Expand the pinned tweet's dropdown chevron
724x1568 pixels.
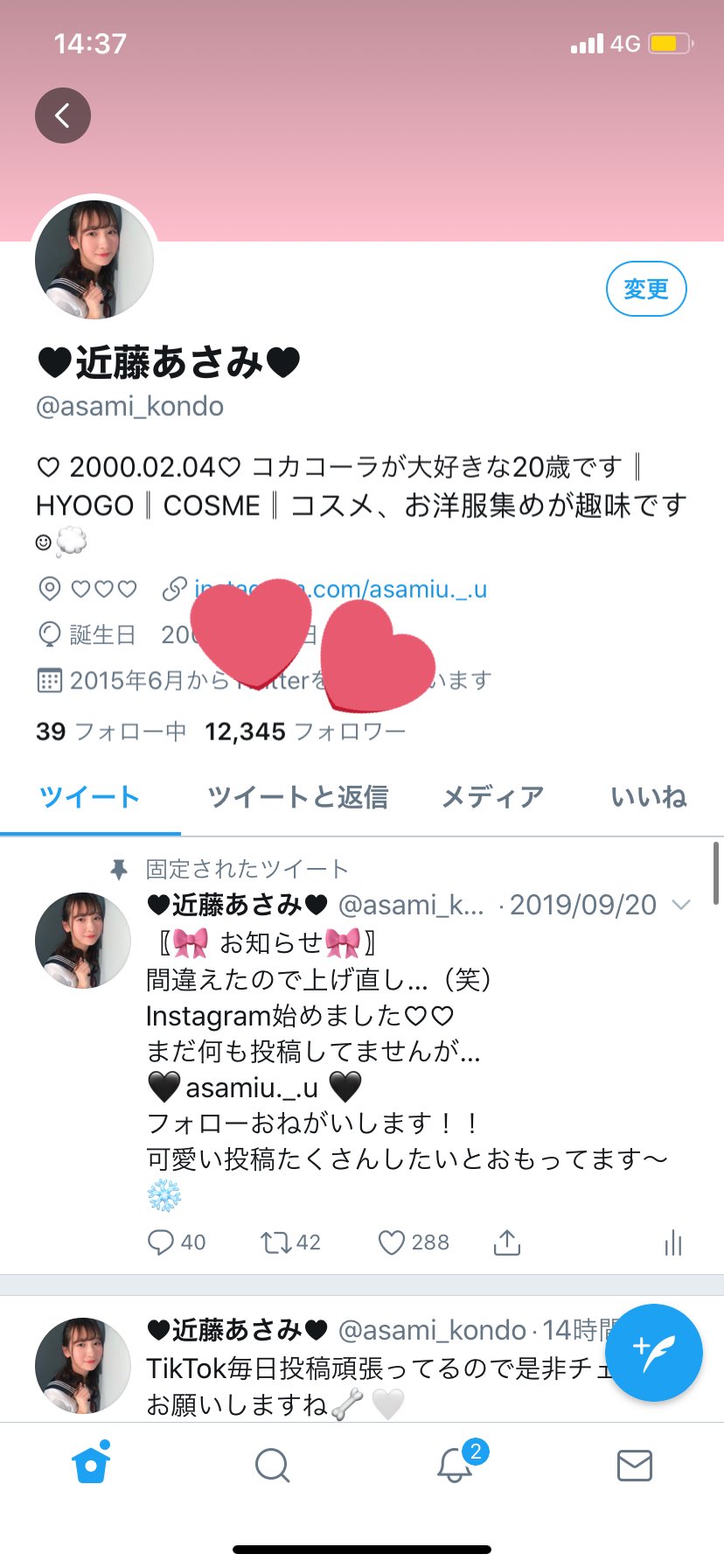(681, 905)
